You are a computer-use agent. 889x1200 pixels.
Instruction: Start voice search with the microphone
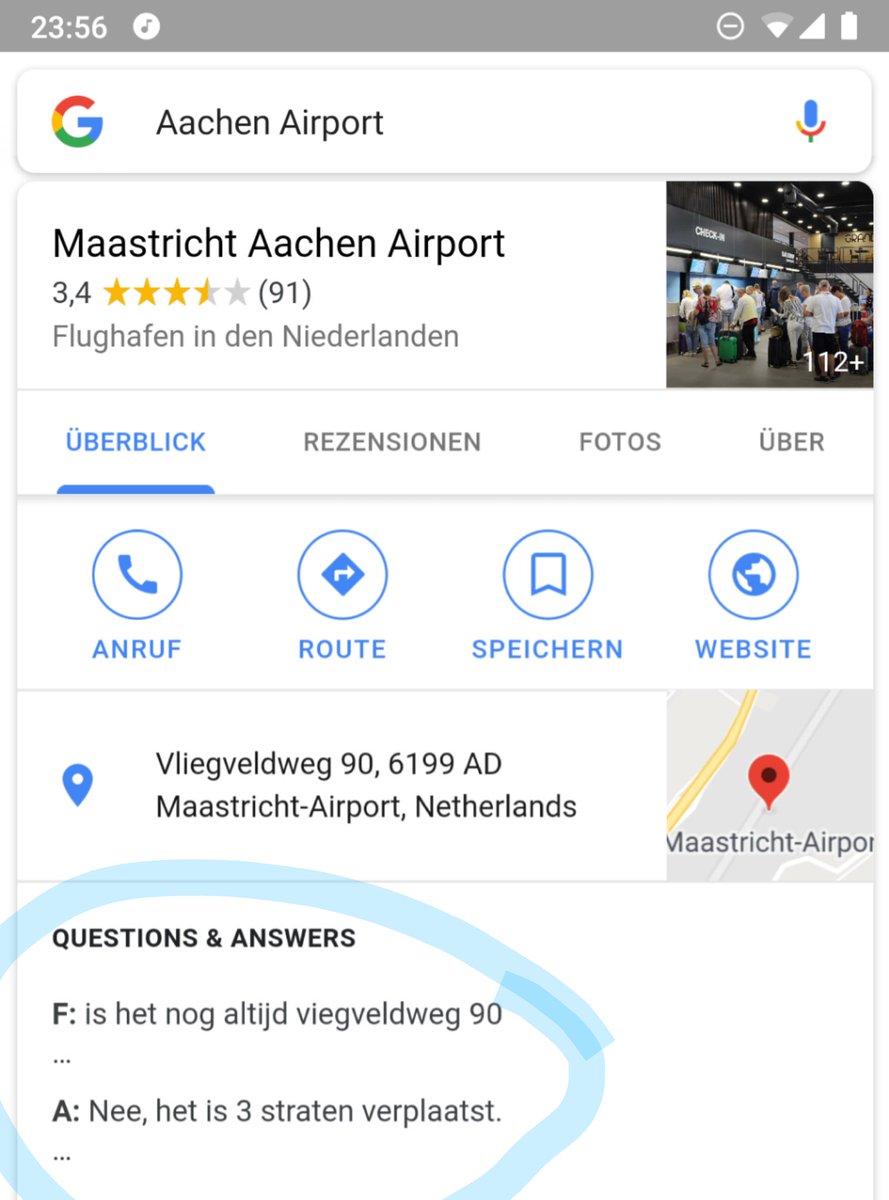coord(810,122)
